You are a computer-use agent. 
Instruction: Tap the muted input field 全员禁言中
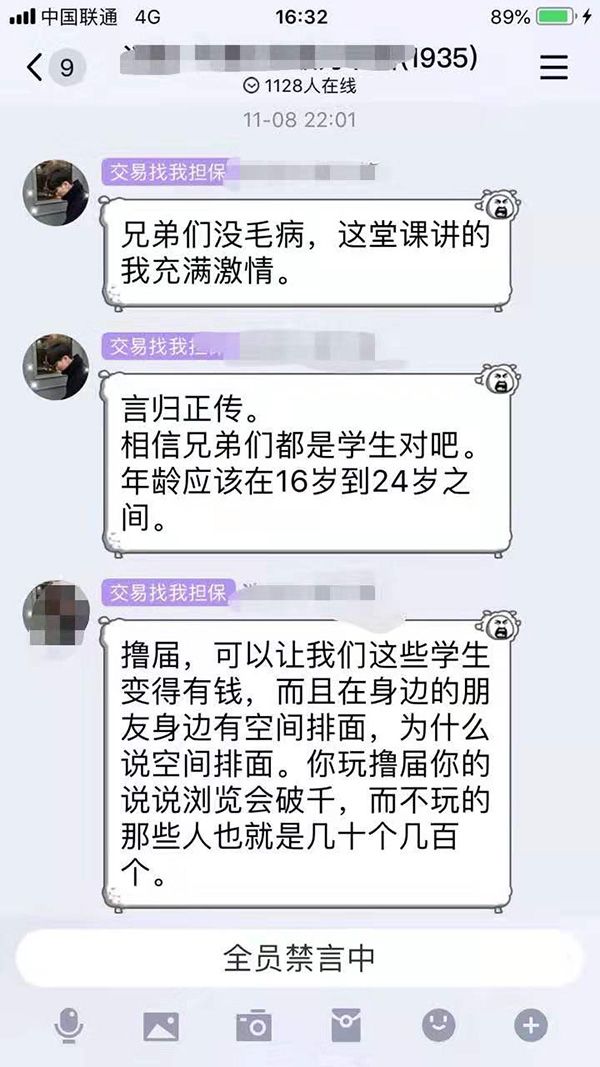click(299, 959)
